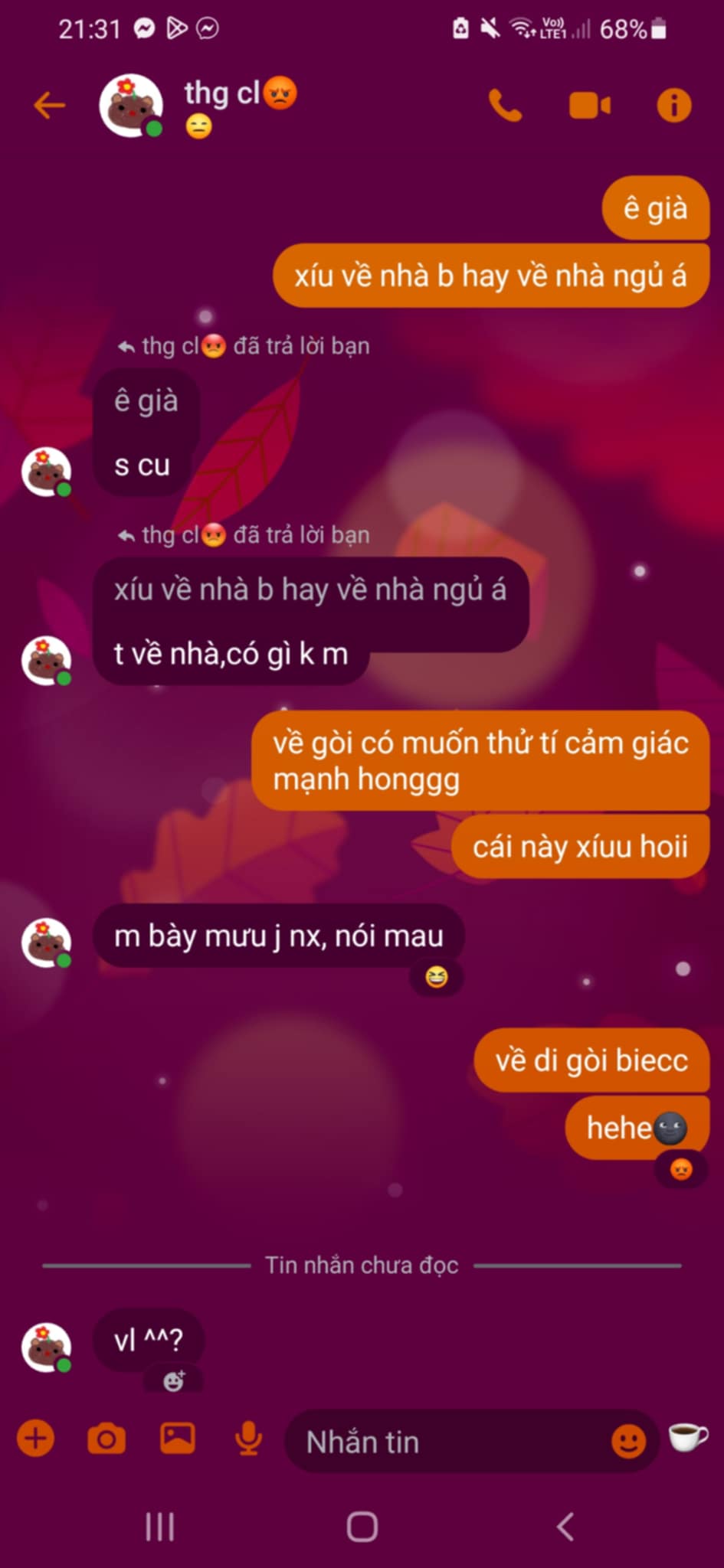
Task: Start a voice call with thg cl
Action: [x=505, y=106]
